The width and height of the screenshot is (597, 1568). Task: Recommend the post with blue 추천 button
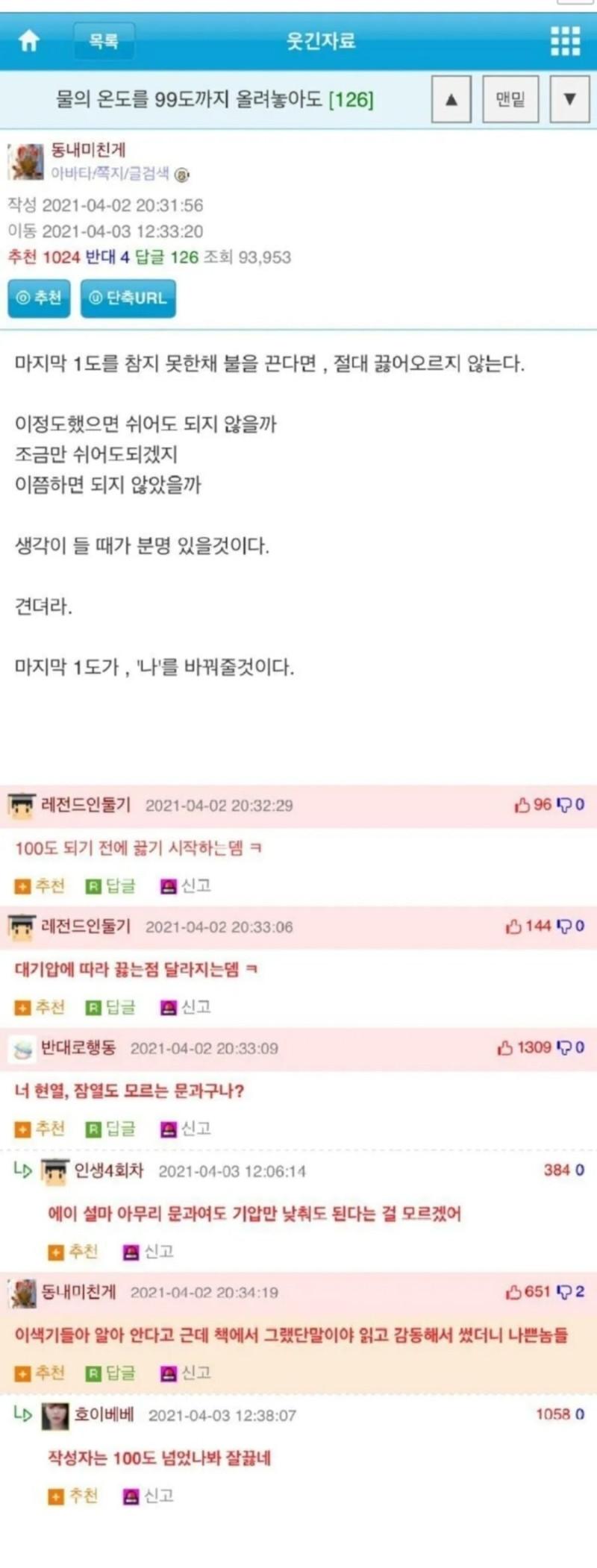point(39,298)
